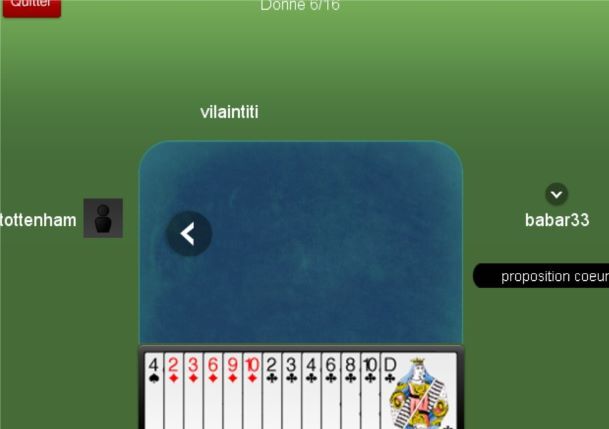Tap the red Quitter button
This screenshot has width=609, height=429.
tap(31, 6)
